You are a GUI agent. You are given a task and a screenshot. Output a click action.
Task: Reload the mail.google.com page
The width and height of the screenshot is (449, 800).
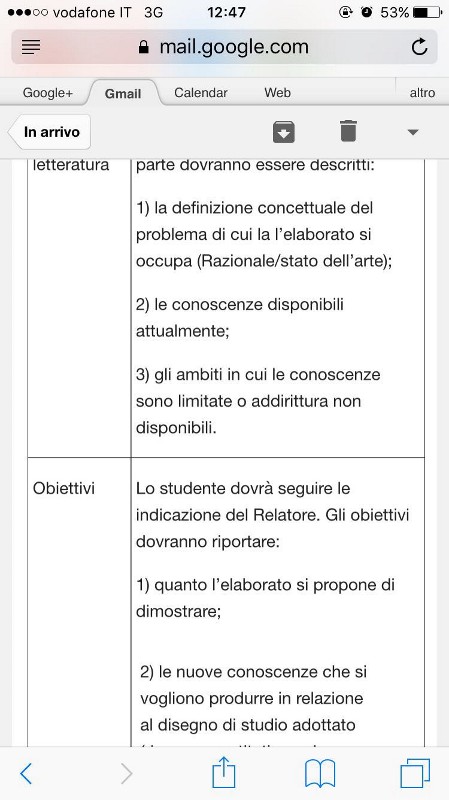coord(419,47)
